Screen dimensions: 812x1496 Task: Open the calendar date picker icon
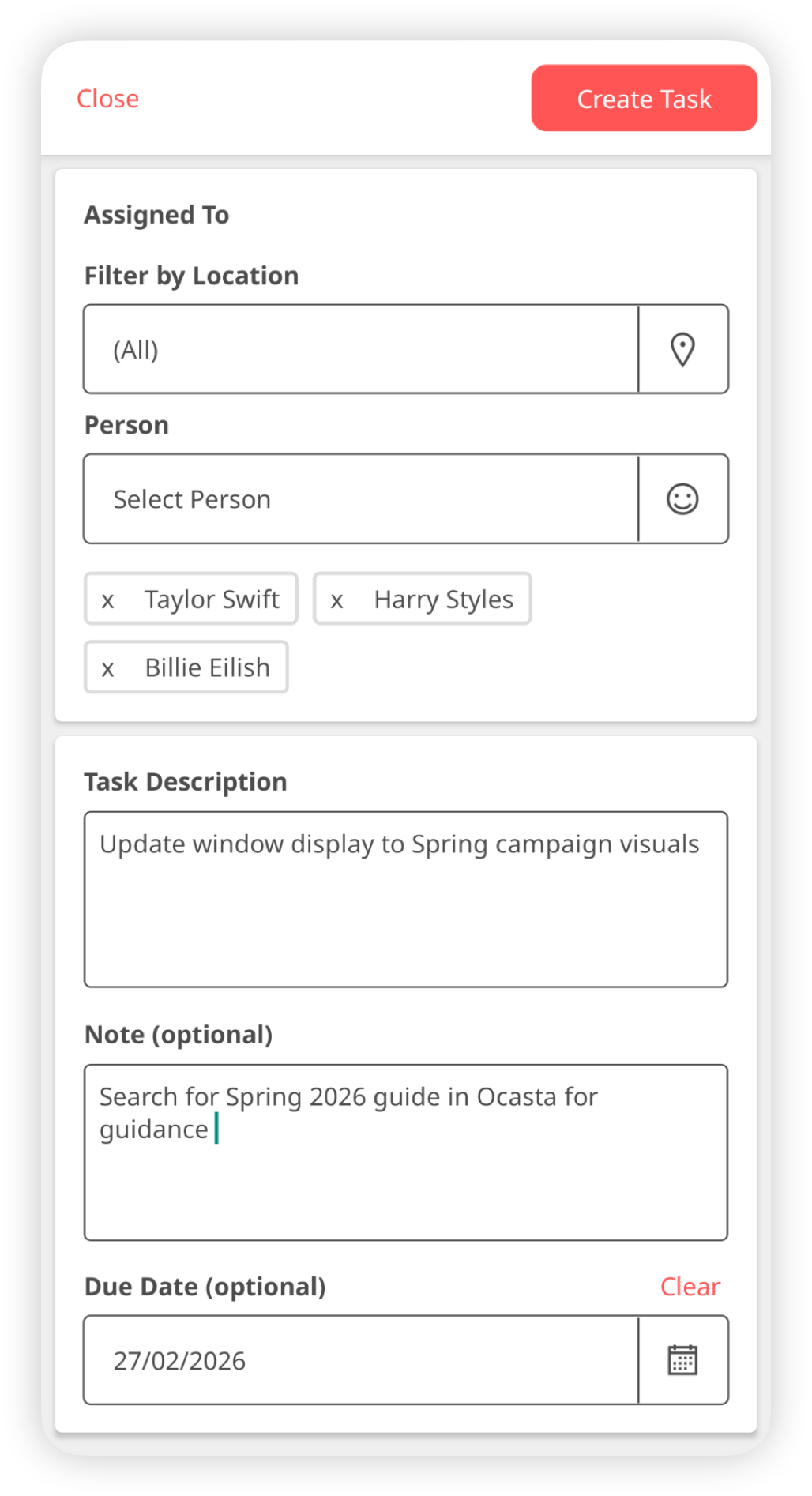682,1360
